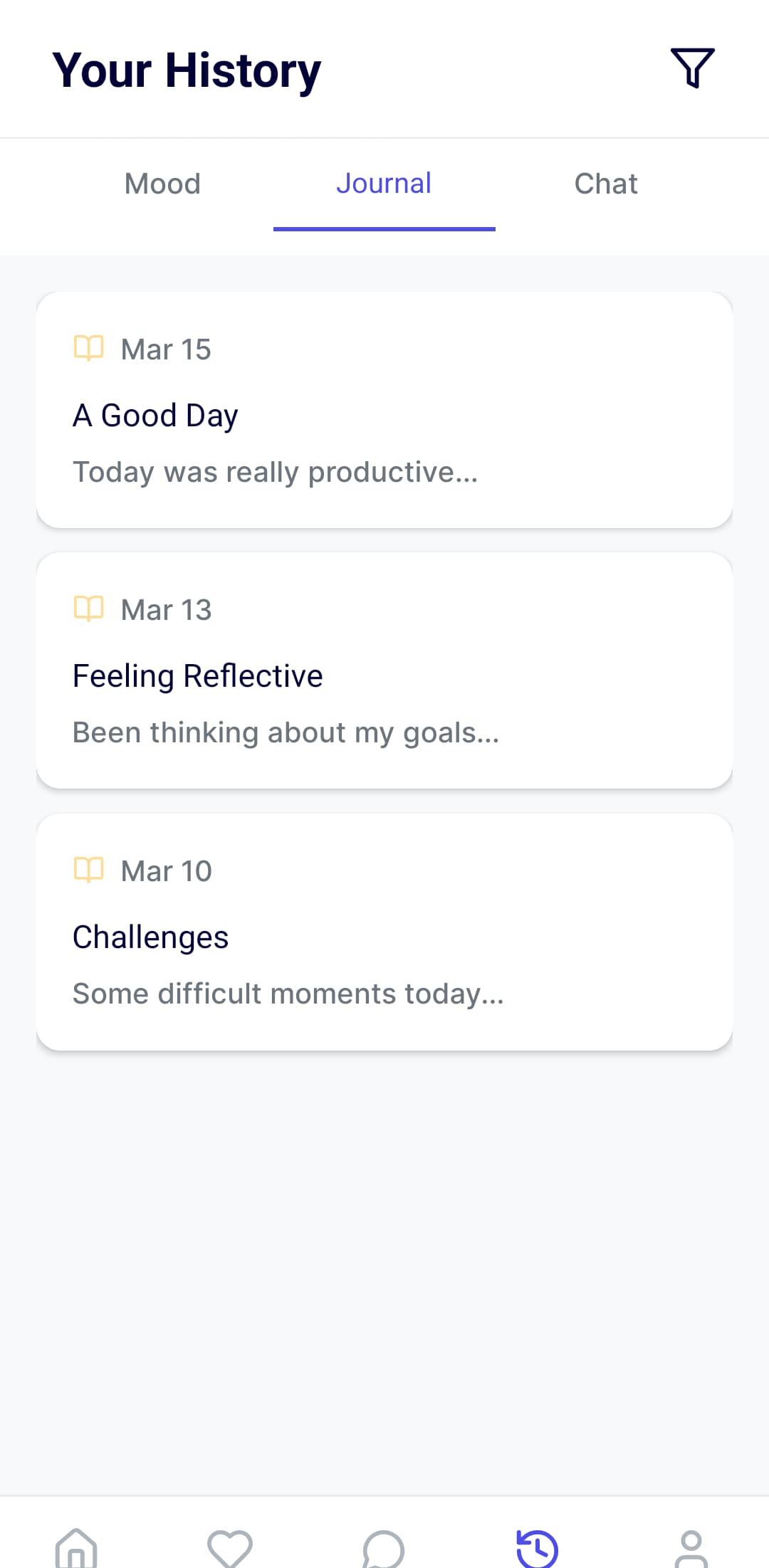The image size is (769, 1568).
Task: Switch to the Chat tab
Action: [605, 184]
